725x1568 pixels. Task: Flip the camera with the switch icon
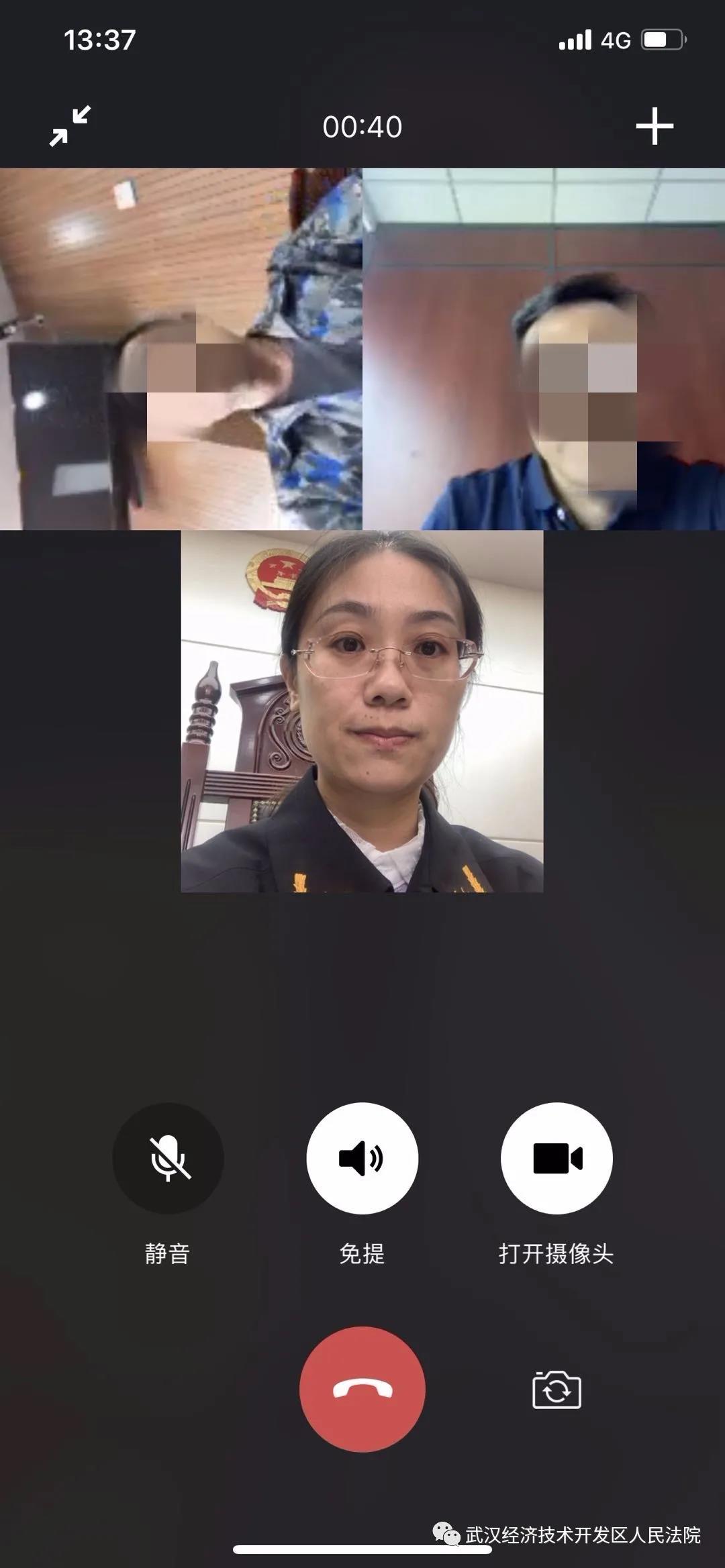(x=557, y=1390)
